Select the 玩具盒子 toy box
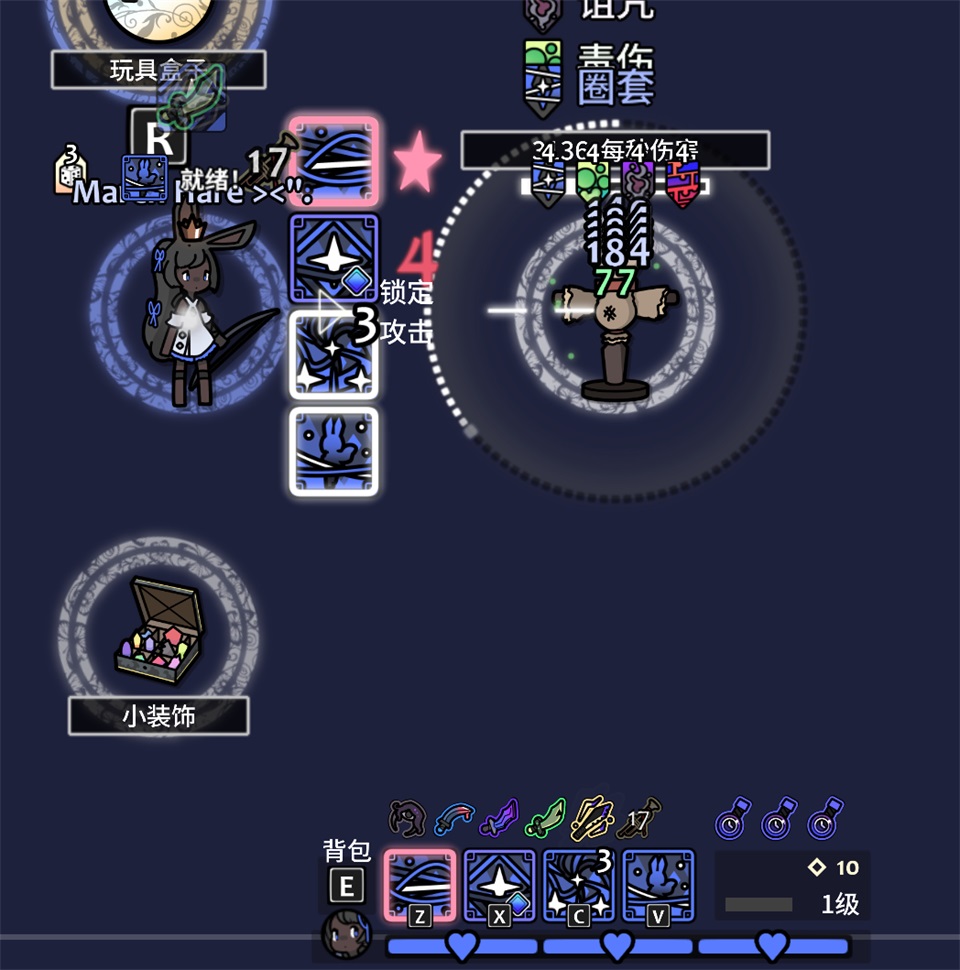Viewport: 960px width, 970px height. 158,70
